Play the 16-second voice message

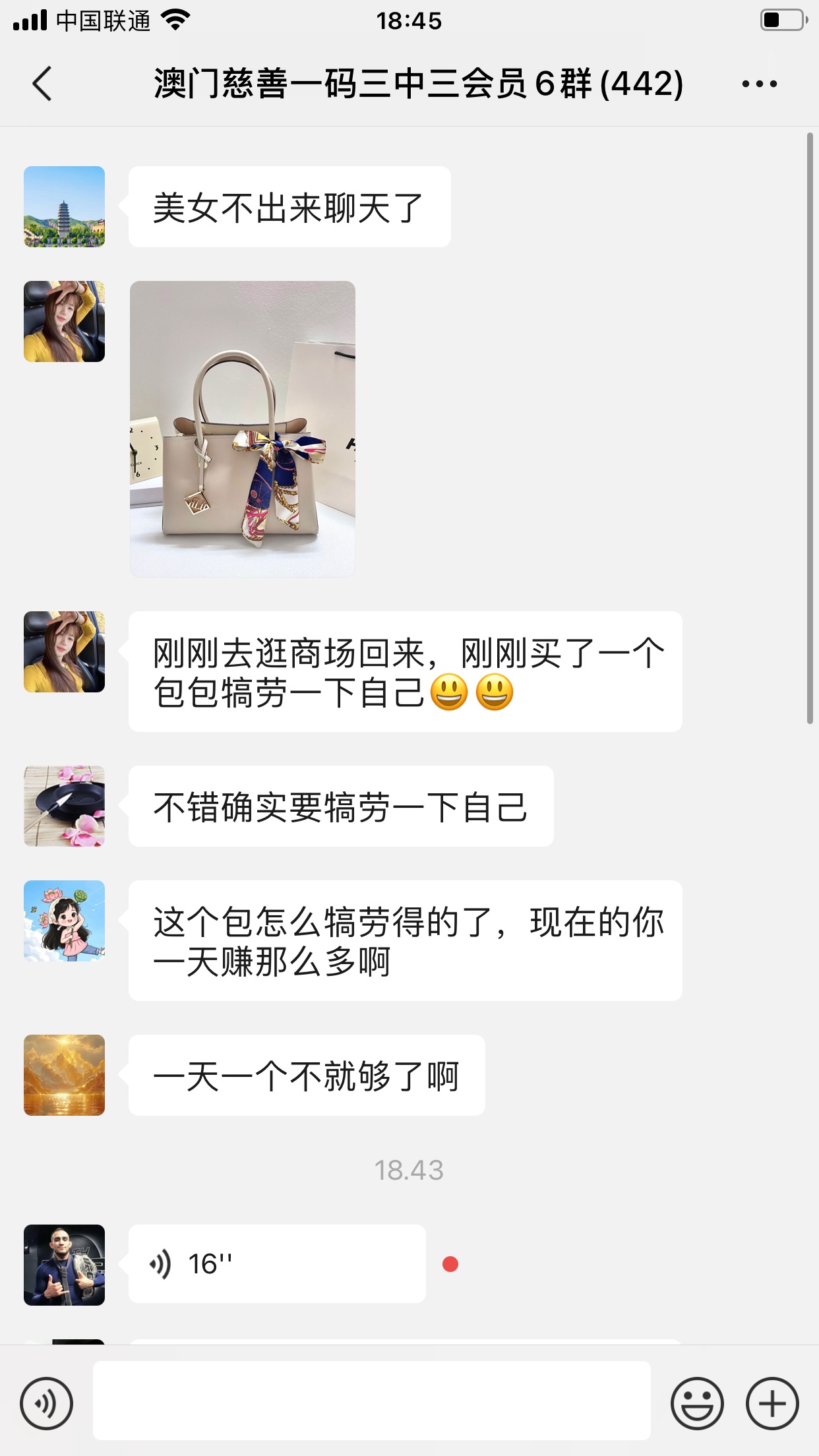click(x=277, y=1263)
